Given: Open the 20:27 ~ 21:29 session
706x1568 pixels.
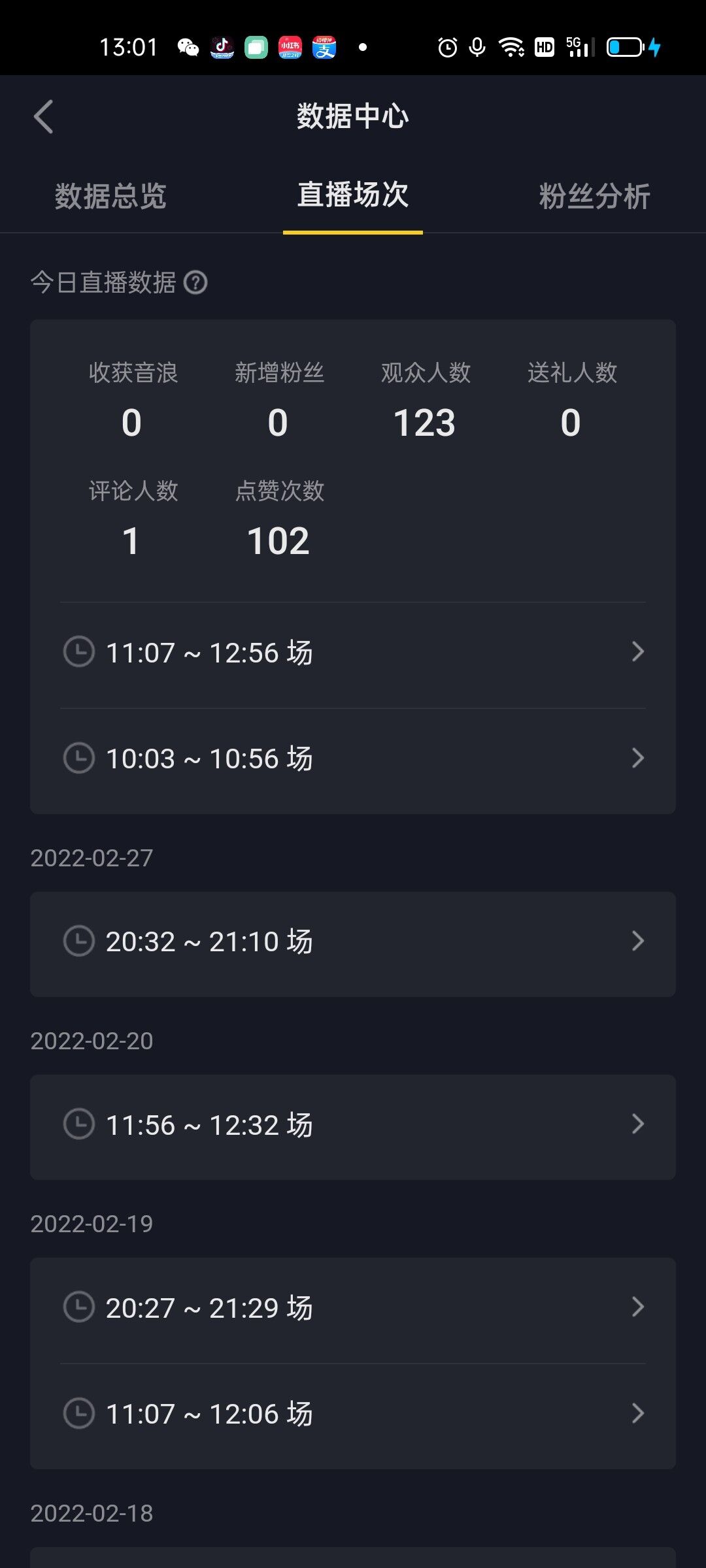Looking at the screenshot, I should coord(353,1308).
